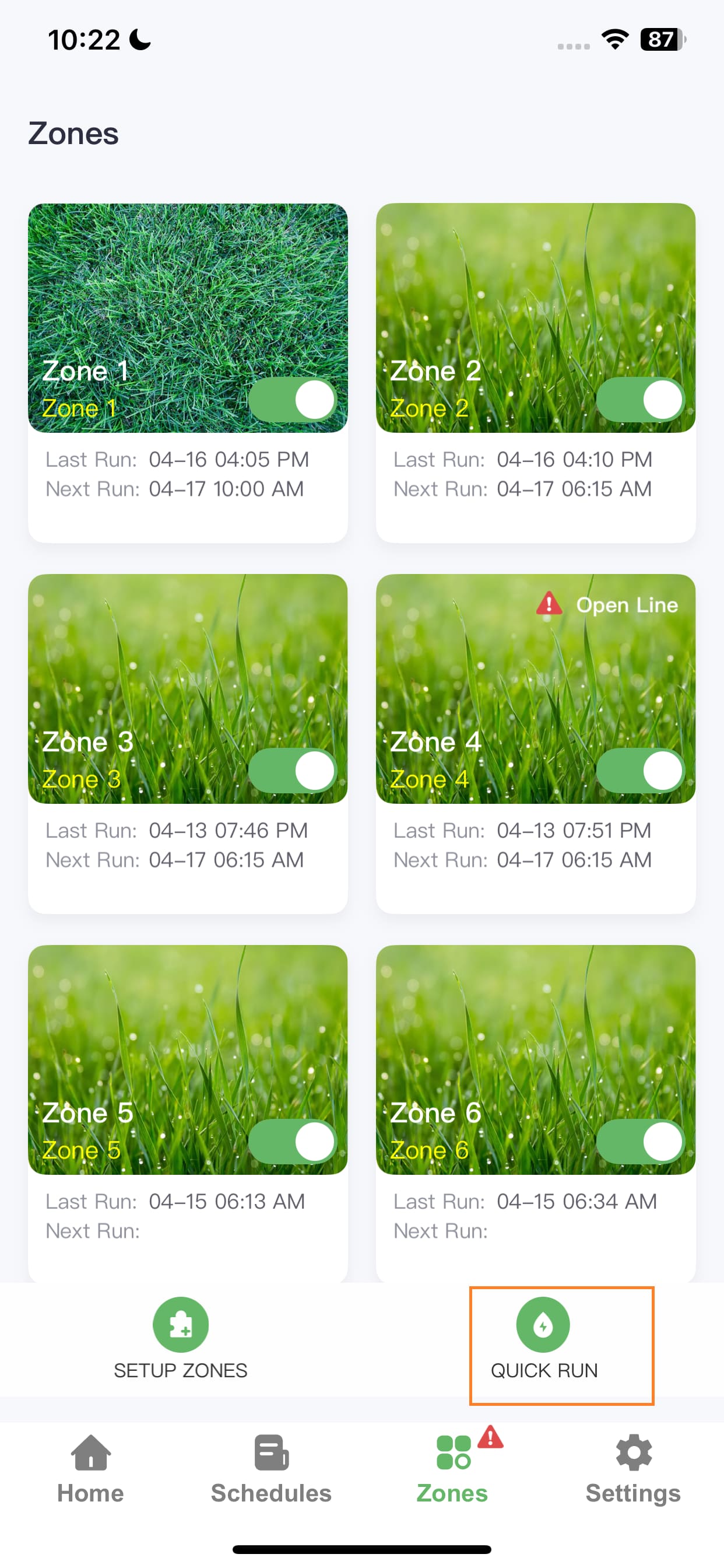Turn off the Zone 3 switch
The image size is (724, 1568).
(x=293, y=771)
